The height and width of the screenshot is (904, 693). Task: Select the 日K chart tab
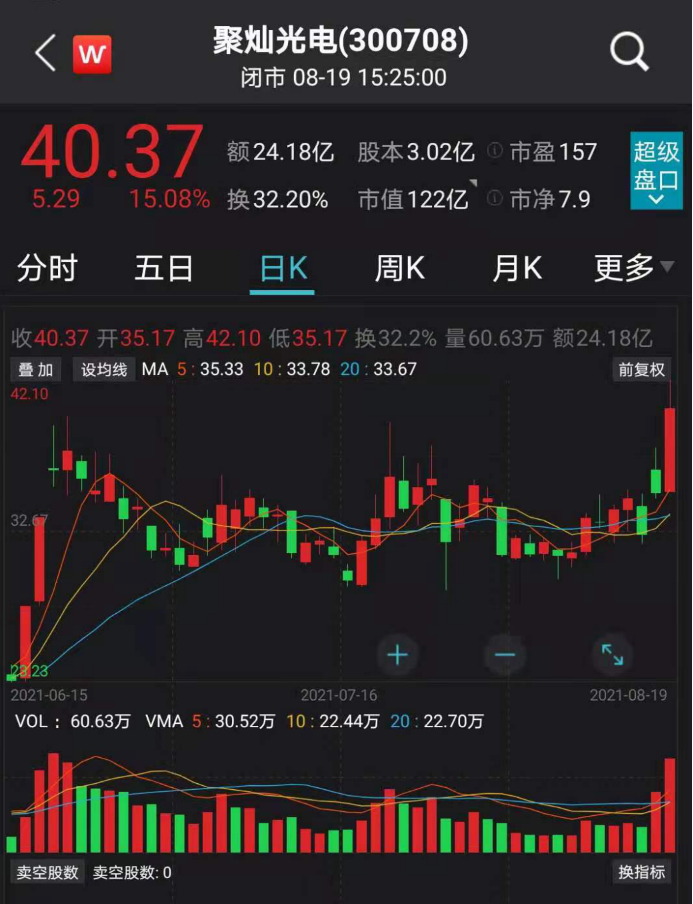[283, 268]
